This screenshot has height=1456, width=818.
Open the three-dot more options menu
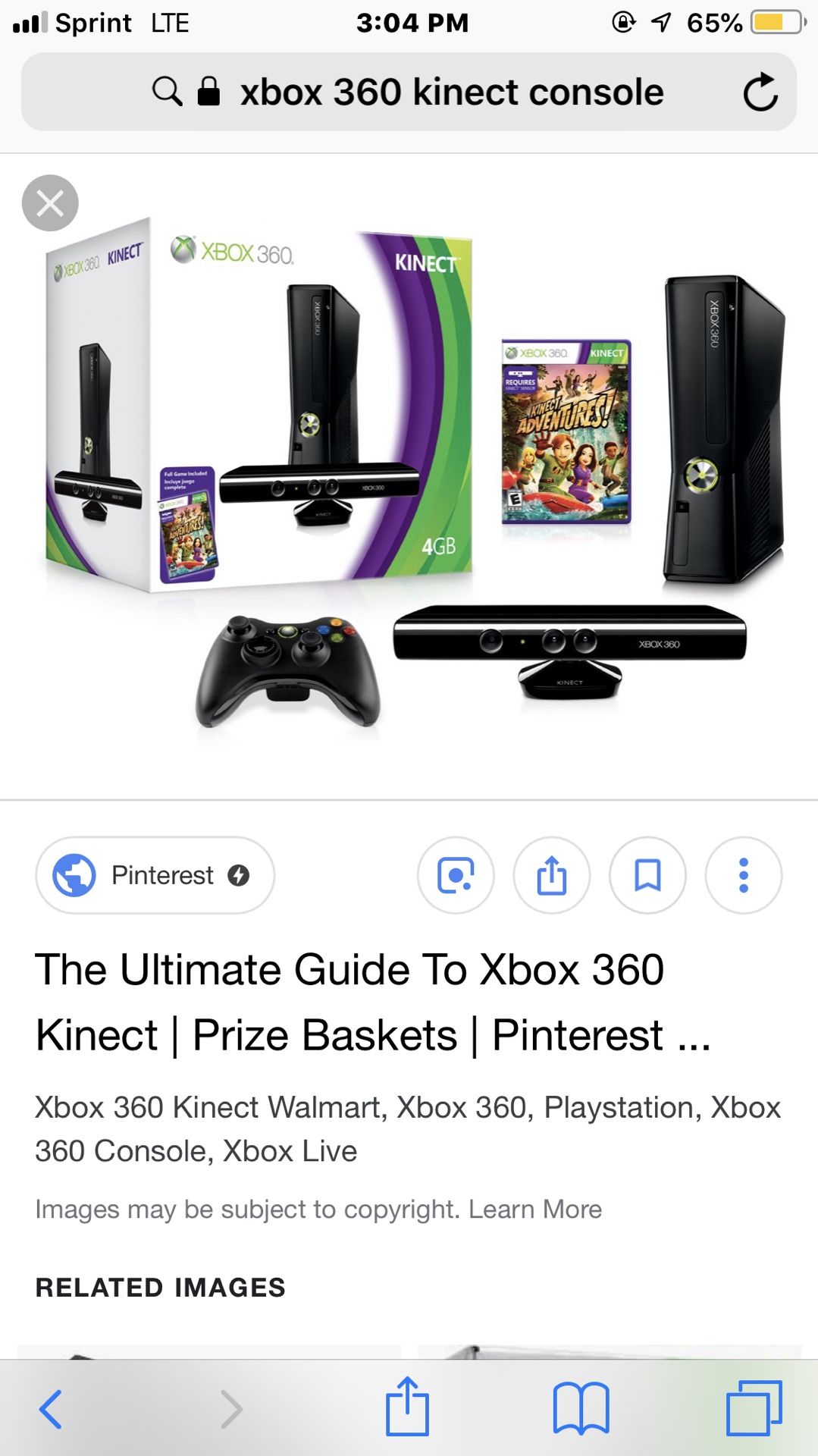coord(743,875)
